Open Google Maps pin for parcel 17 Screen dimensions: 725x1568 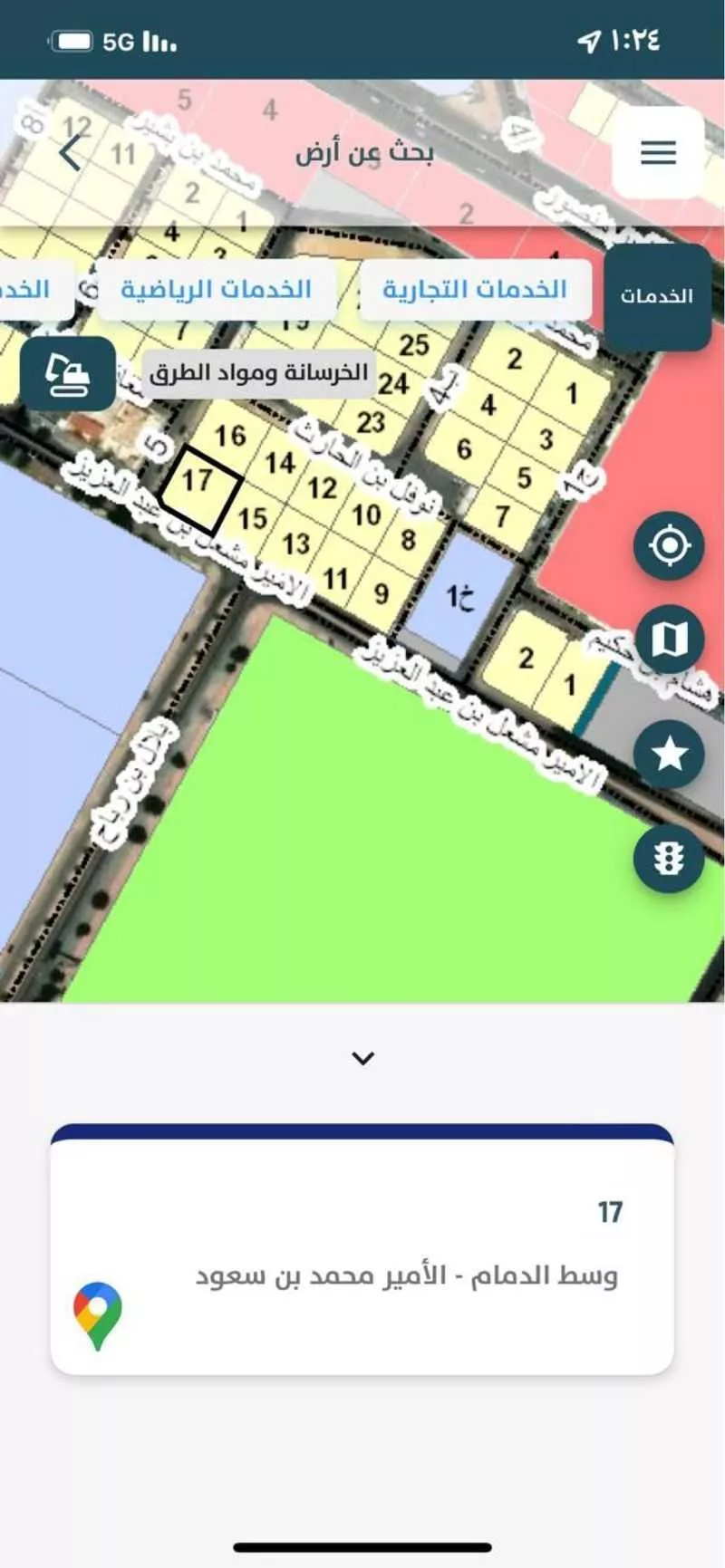(x=98, y=1315)
